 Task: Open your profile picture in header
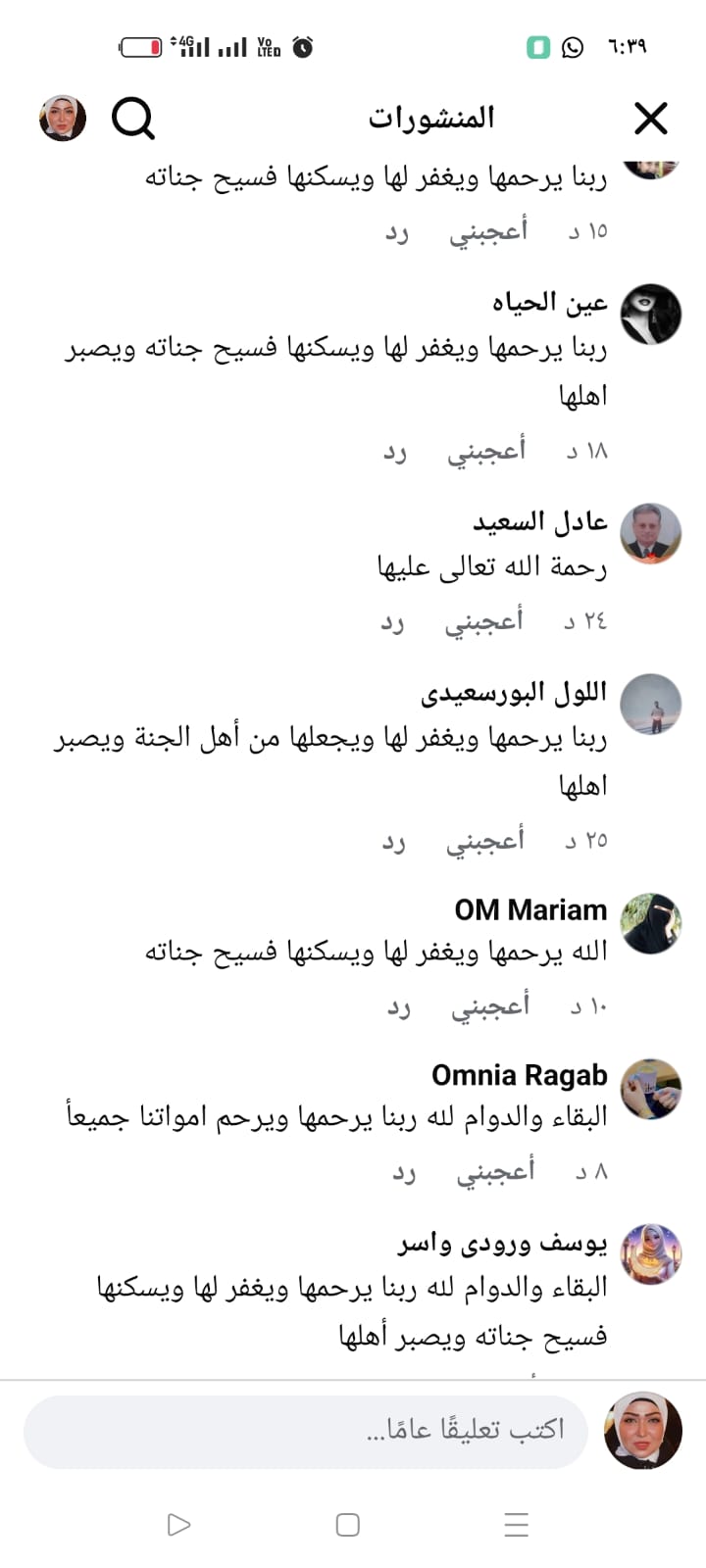63,119
